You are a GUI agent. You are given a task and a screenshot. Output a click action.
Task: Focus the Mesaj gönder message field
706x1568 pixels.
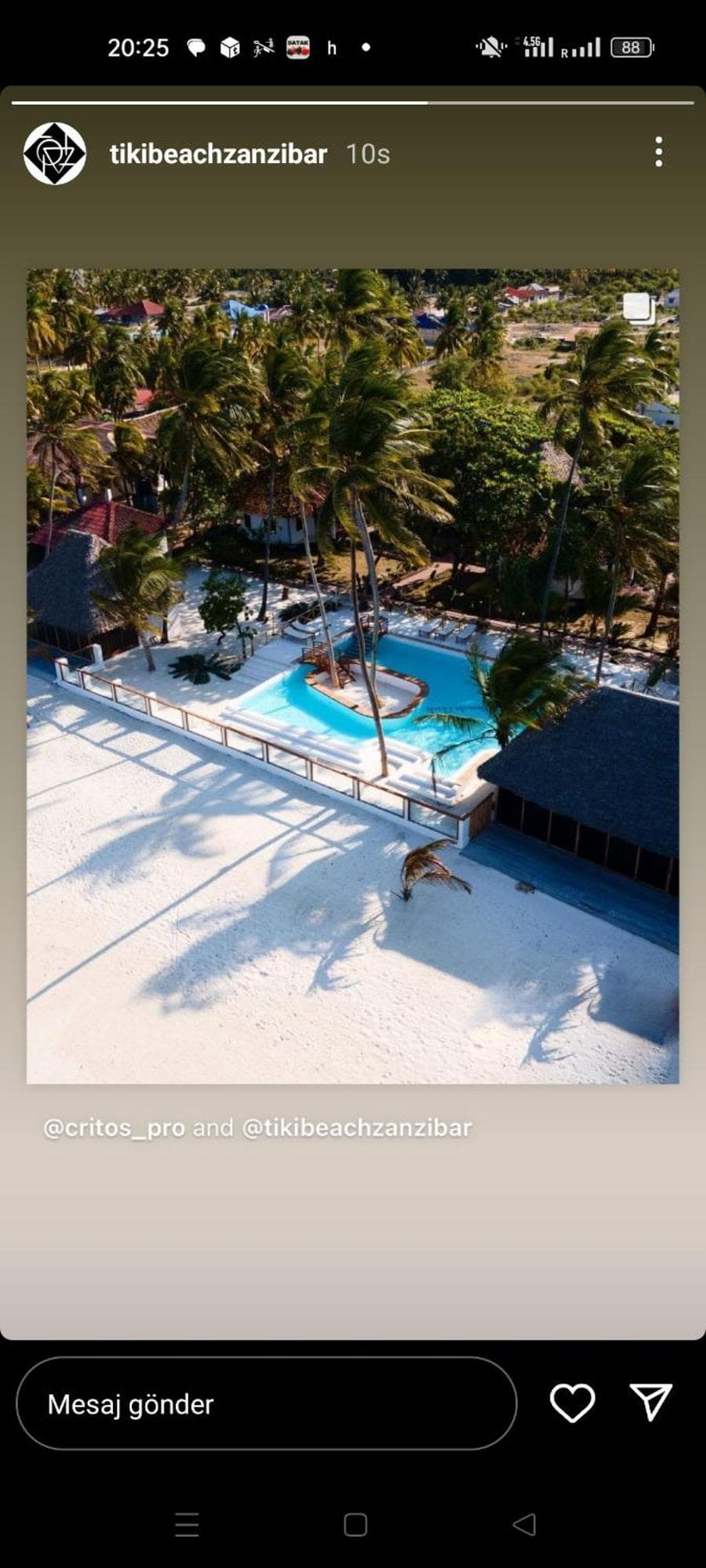pos(267,1403)
